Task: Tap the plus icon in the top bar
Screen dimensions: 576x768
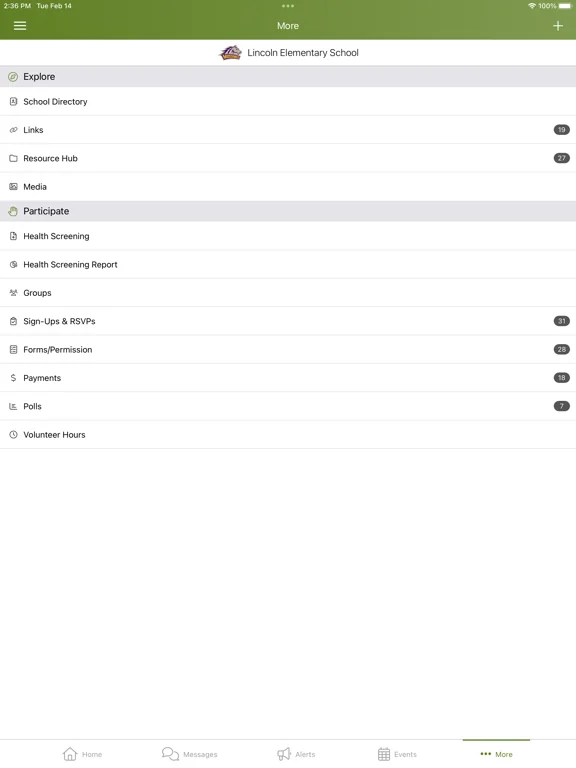Action: point(557,25)
